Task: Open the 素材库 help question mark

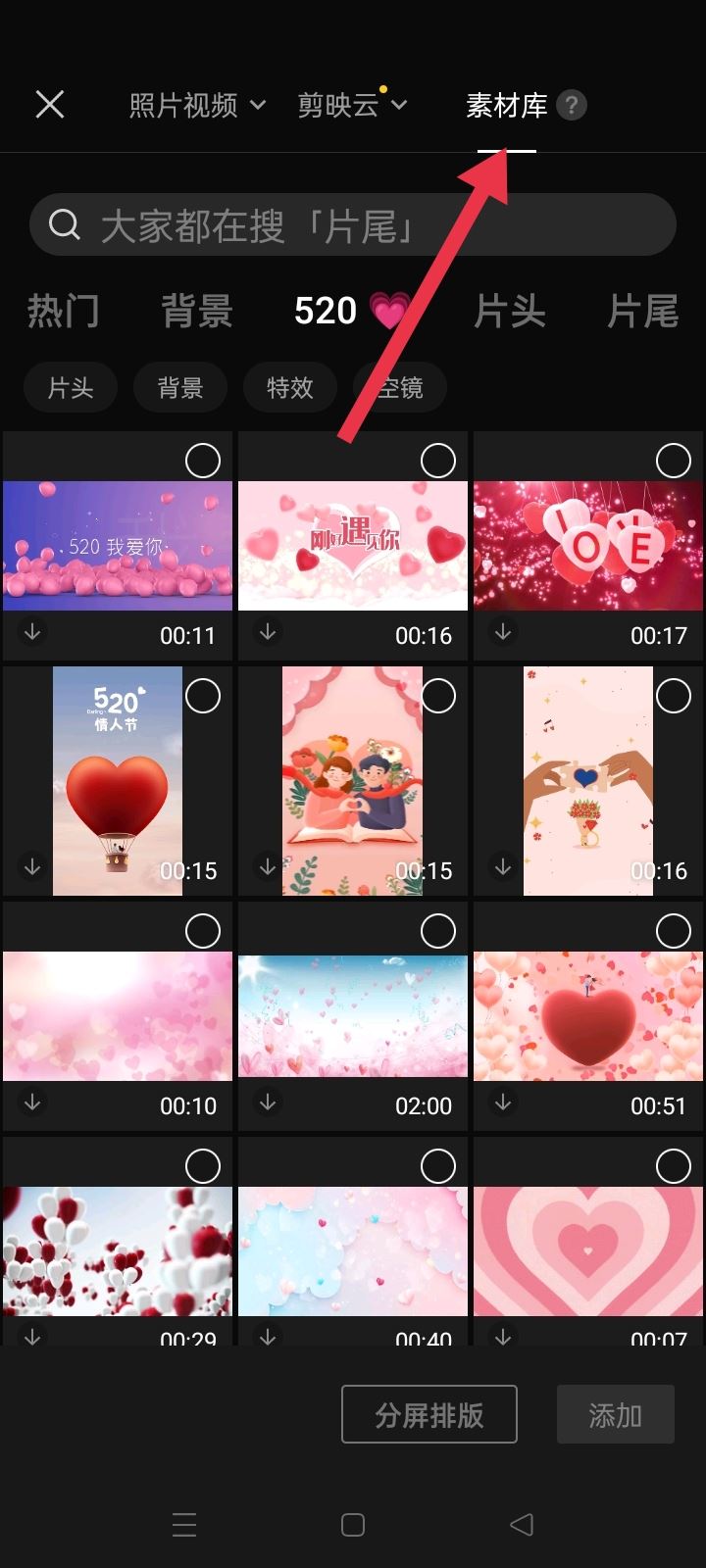Action: tap(572, 105)
